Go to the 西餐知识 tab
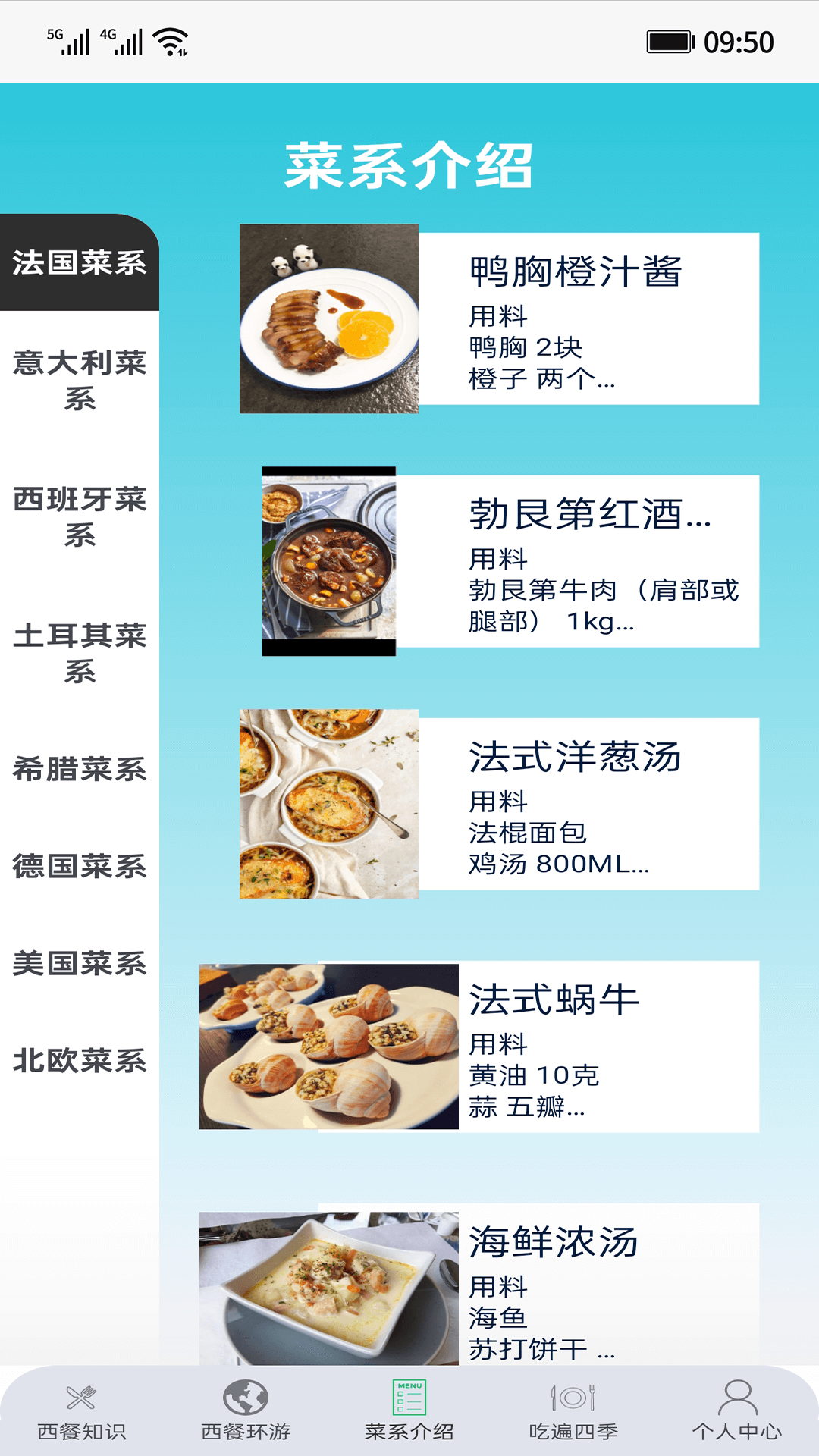The height and width of the screenshot is (1456, 819). click(x=82, y=1410)
